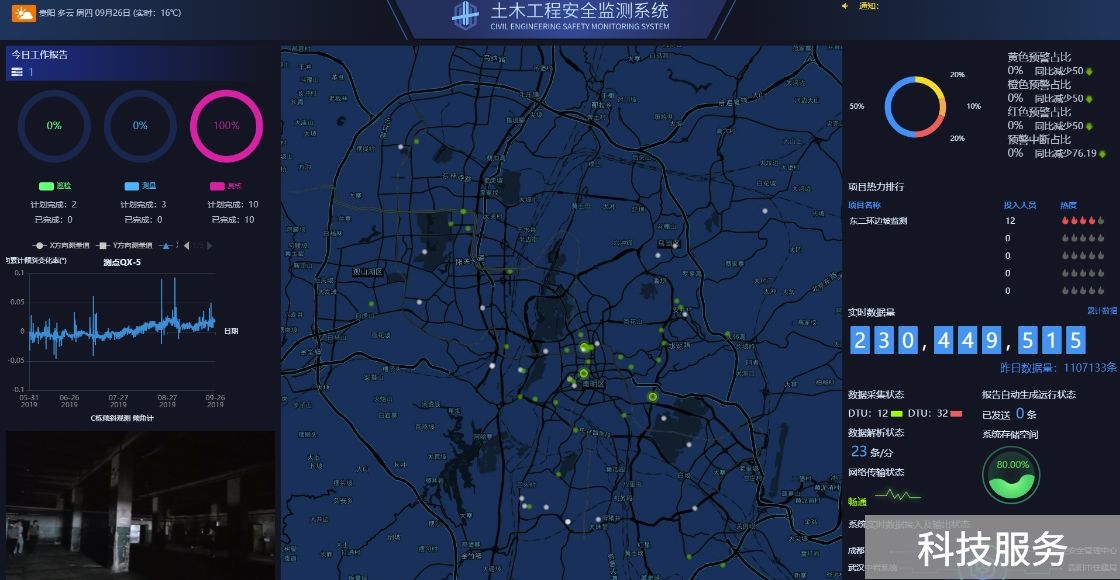Toggle the X方向测量值 legend series
The image size is (1120, 580).
62,245
